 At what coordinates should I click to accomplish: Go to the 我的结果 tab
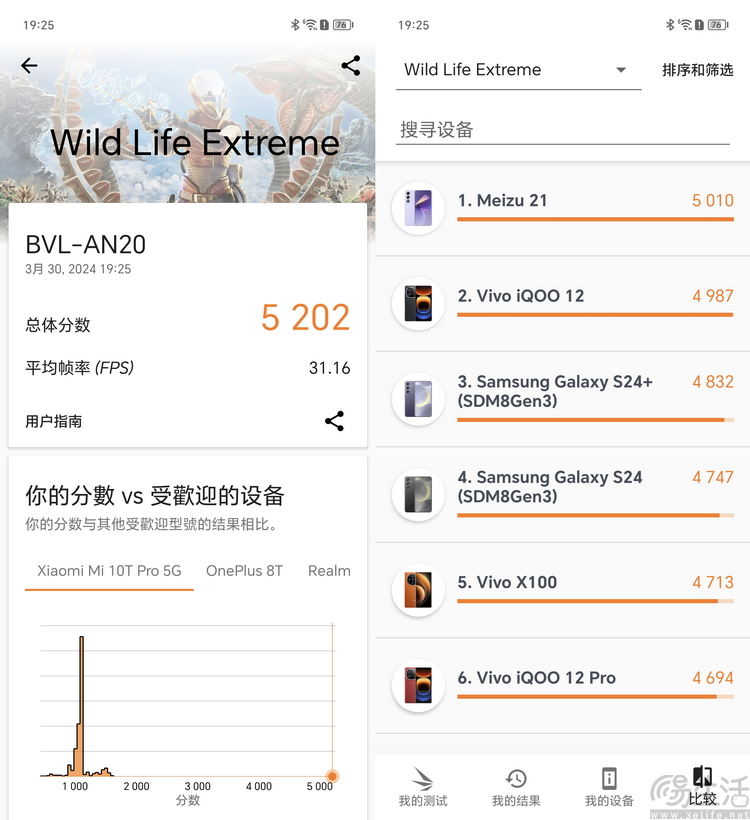tap(516, 787)
